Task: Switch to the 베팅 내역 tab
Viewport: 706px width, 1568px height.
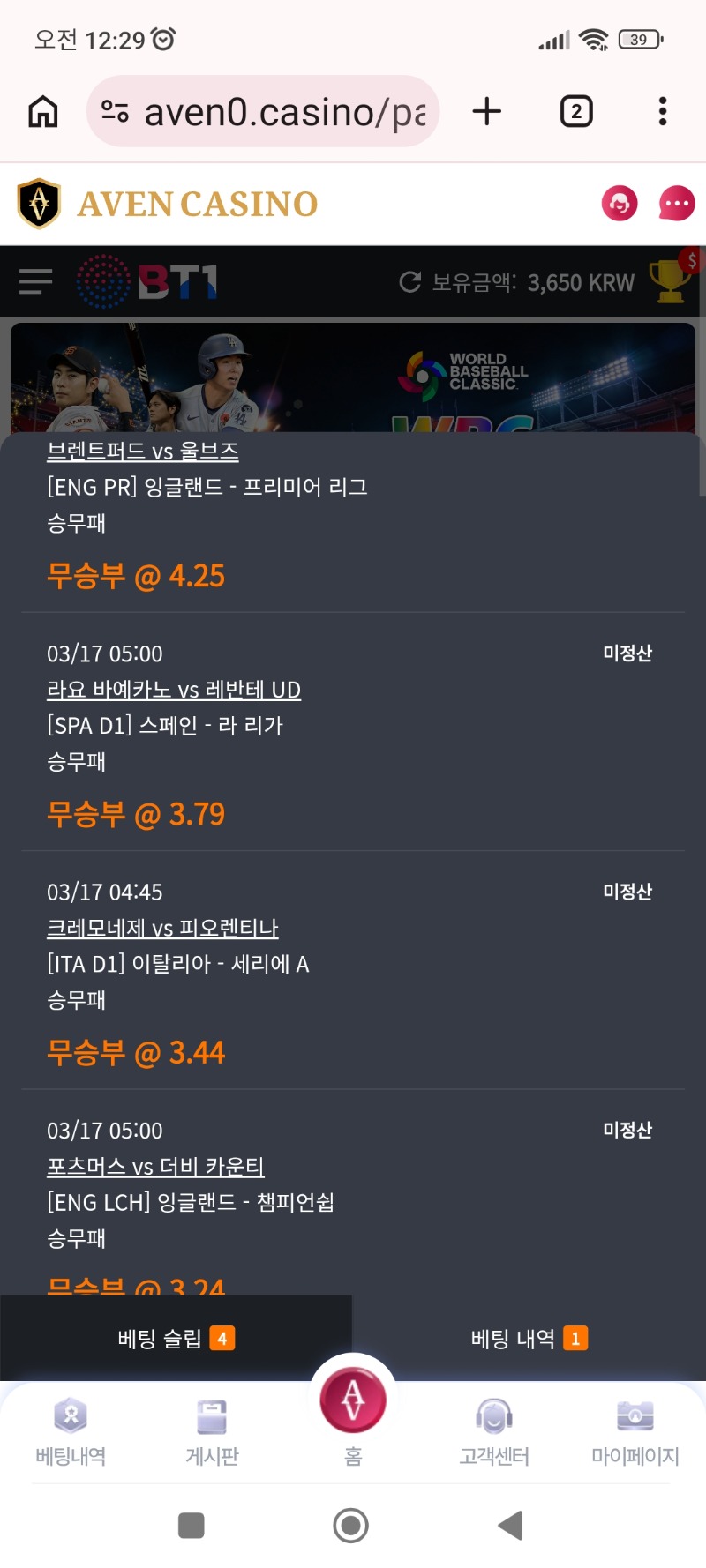Action: [x=529, y=1339]
